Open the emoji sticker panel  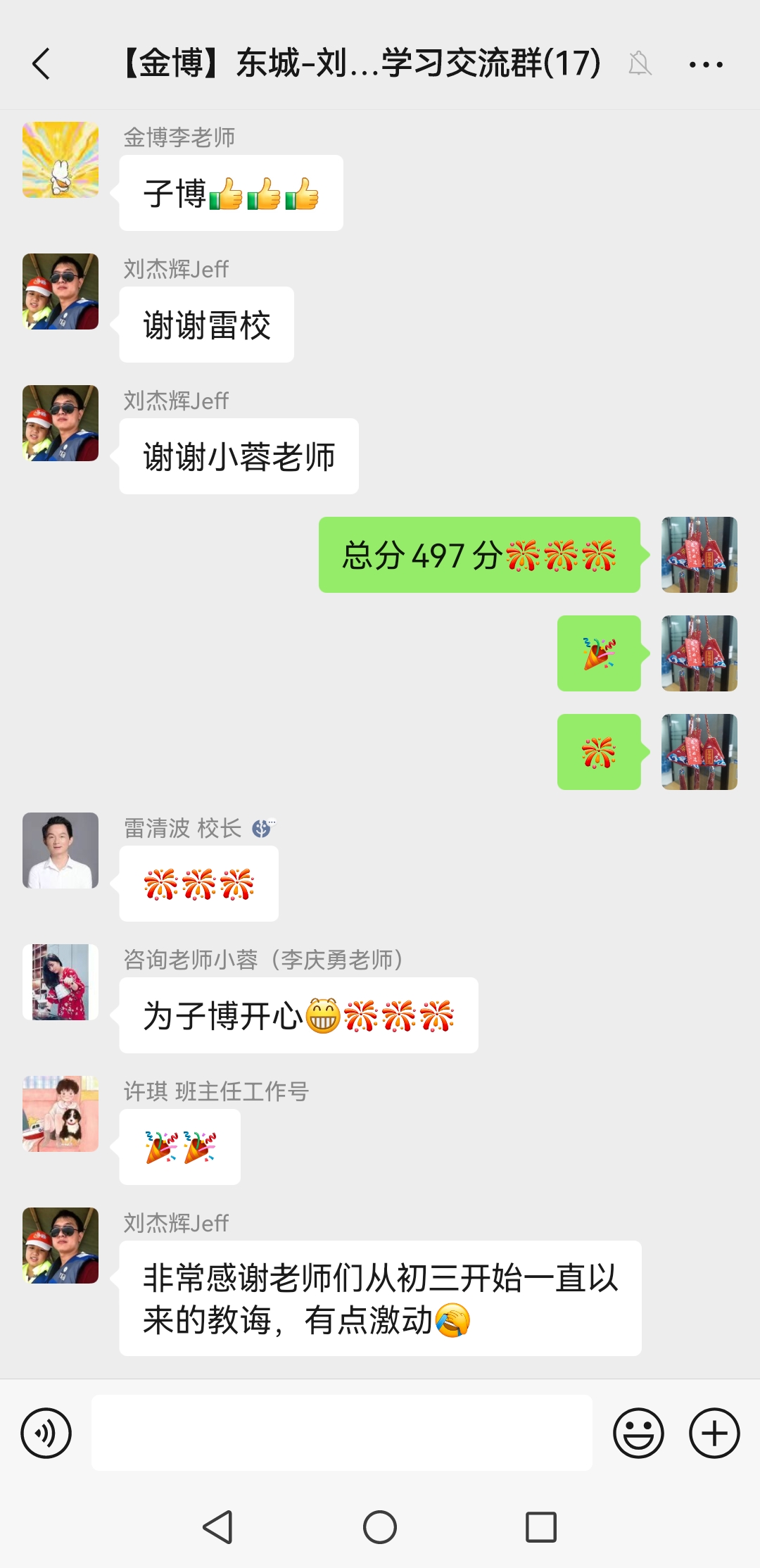coord(638,1433)
